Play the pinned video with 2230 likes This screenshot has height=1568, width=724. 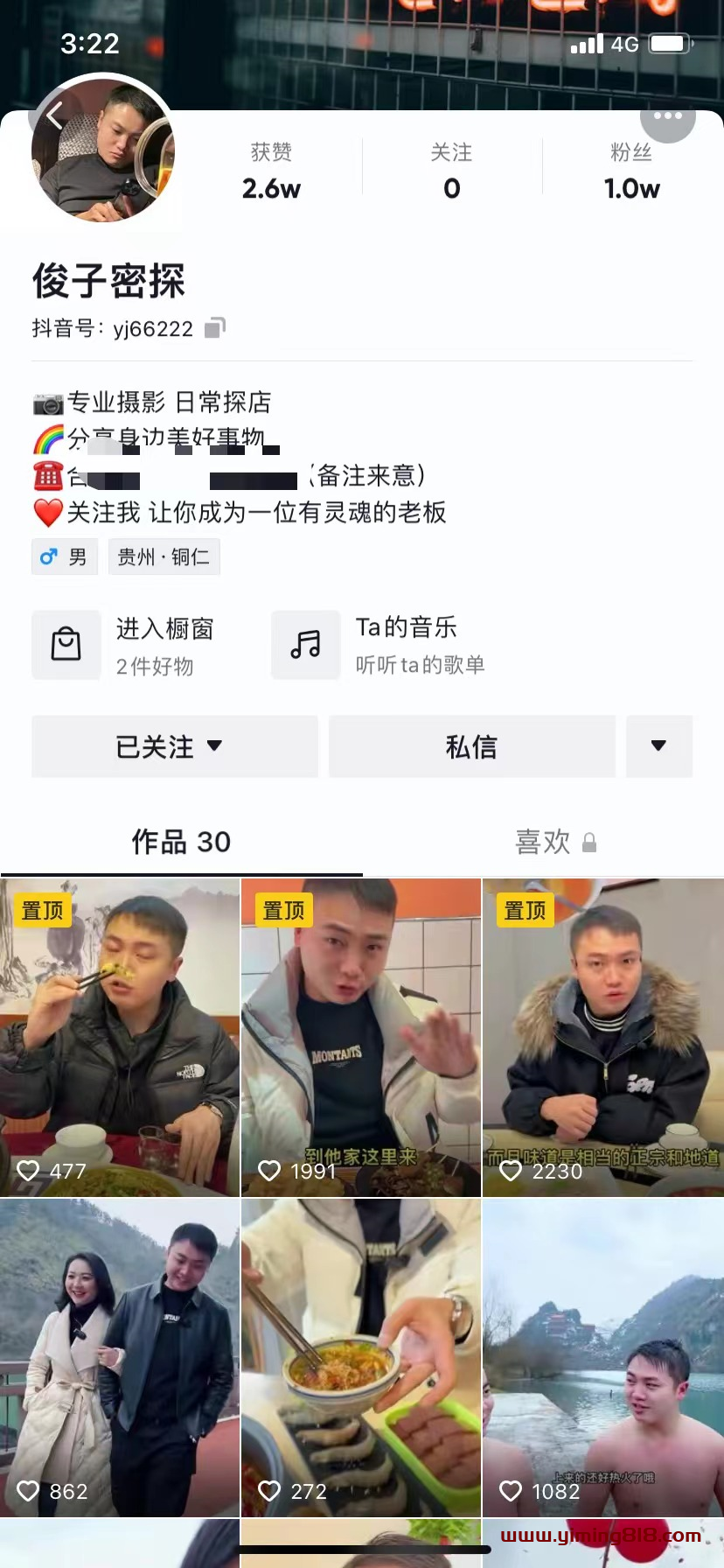(x=603, y=1038)
